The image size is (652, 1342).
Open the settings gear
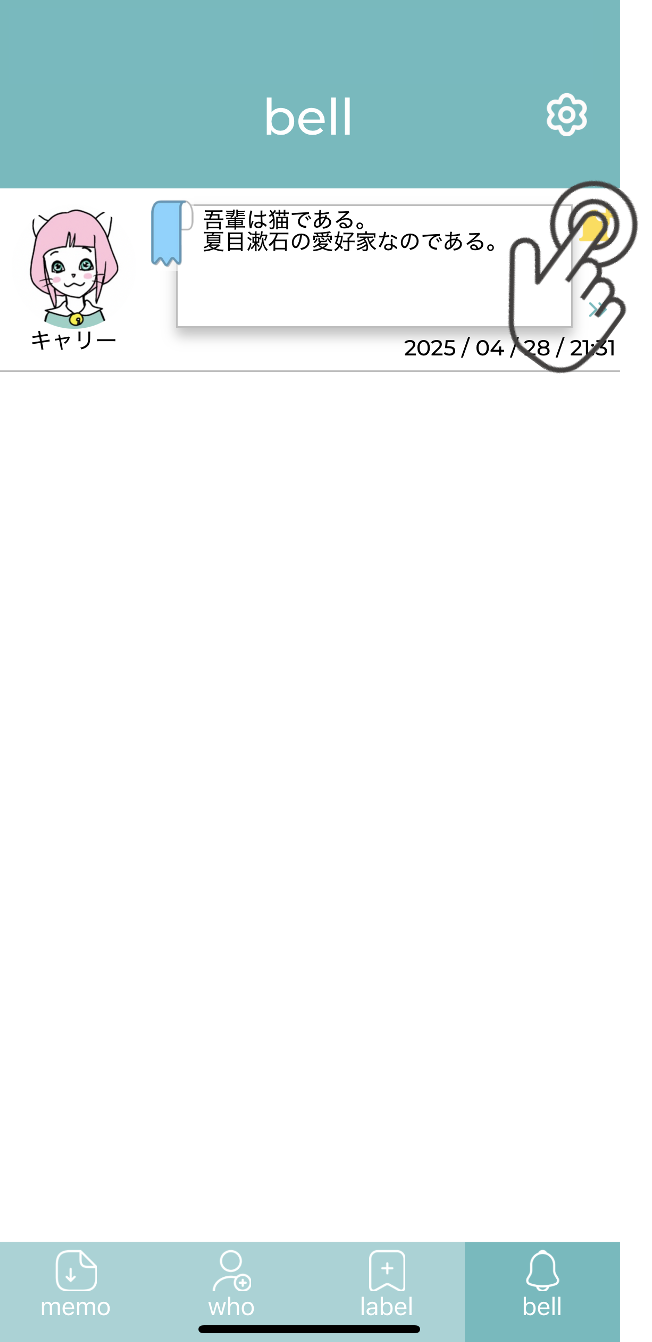(566, 115)
